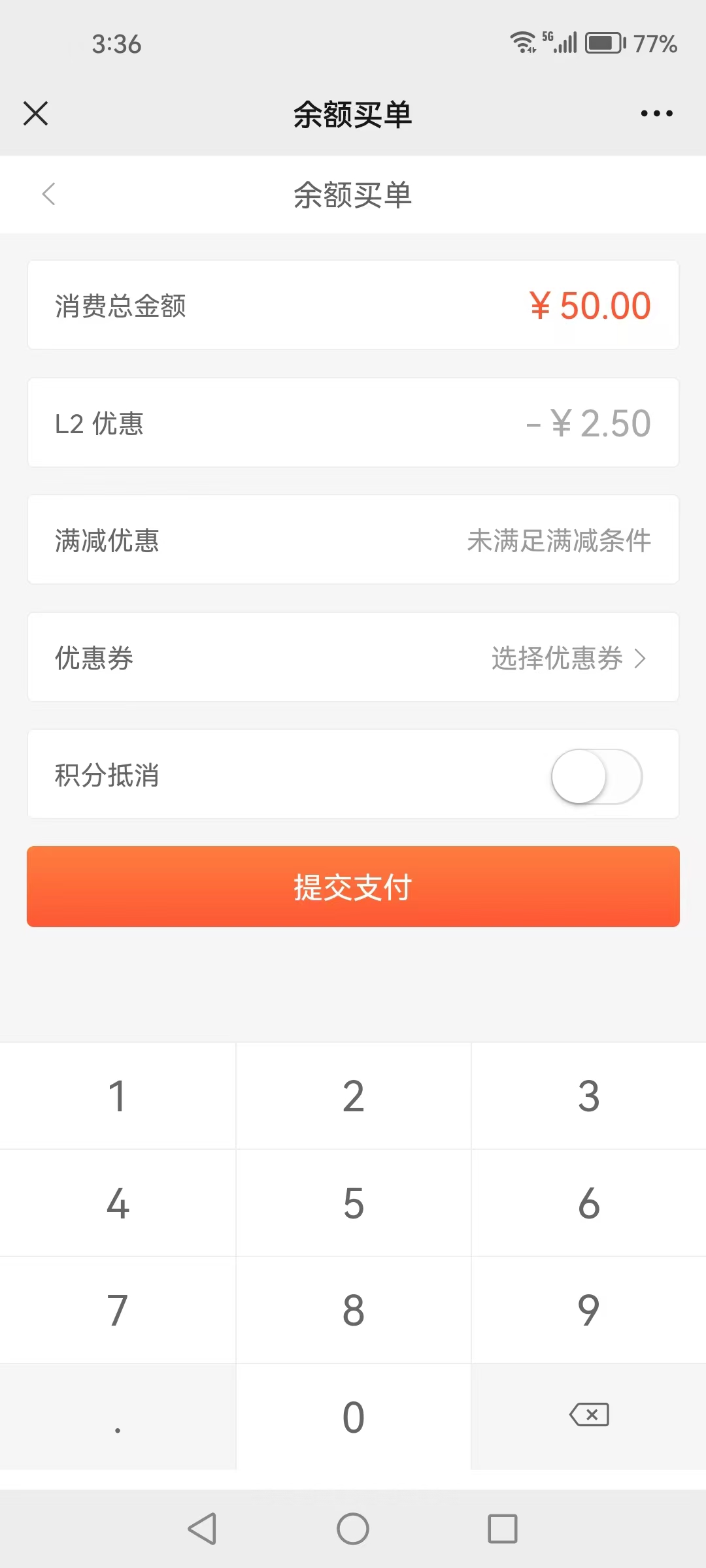Image resolution: width=706 pixels, height=1568 pixels.
Task: Delete last digit with backspace key
Action: click(589, 1415)
